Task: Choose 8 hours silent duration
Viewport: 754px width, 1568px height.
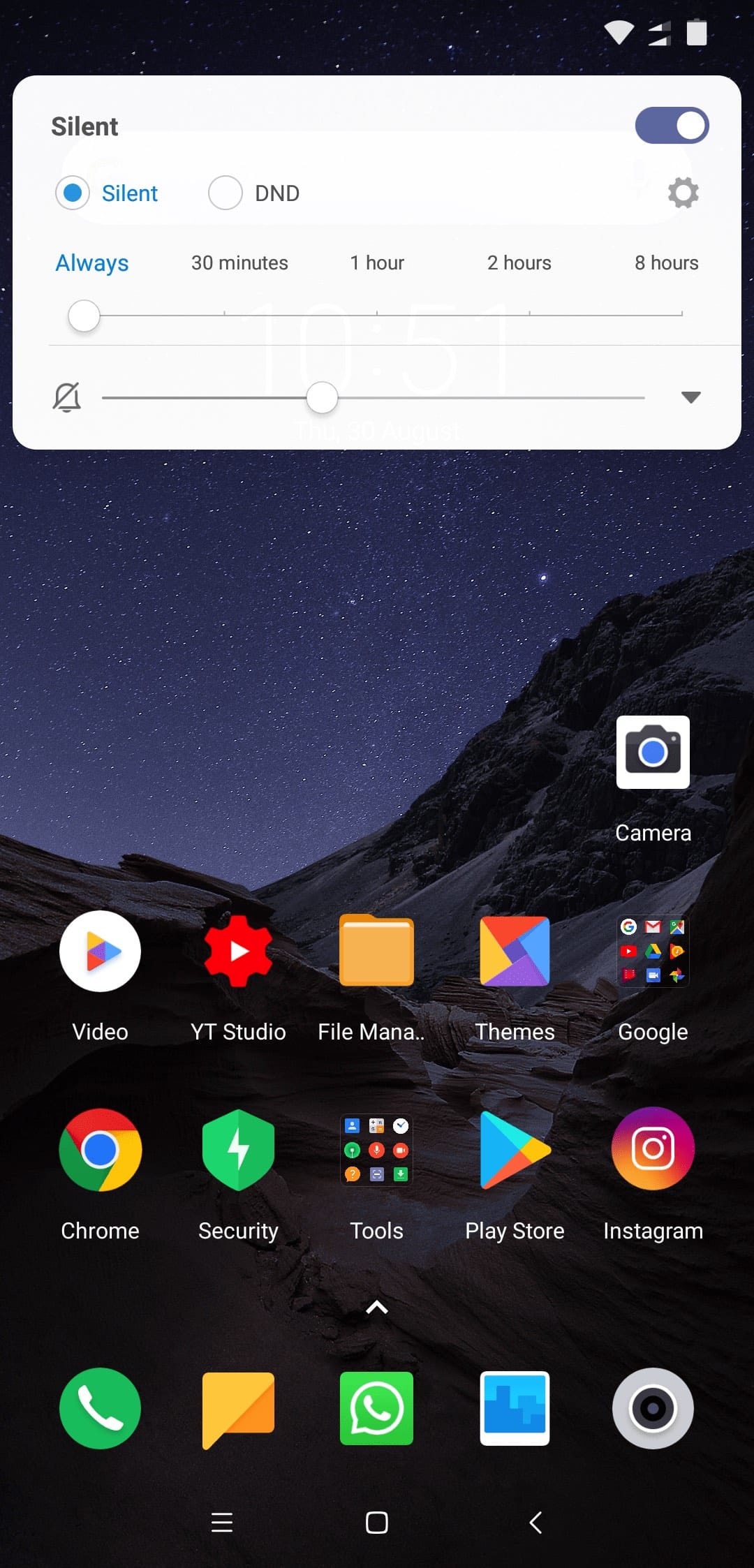Action: (666, 263)
